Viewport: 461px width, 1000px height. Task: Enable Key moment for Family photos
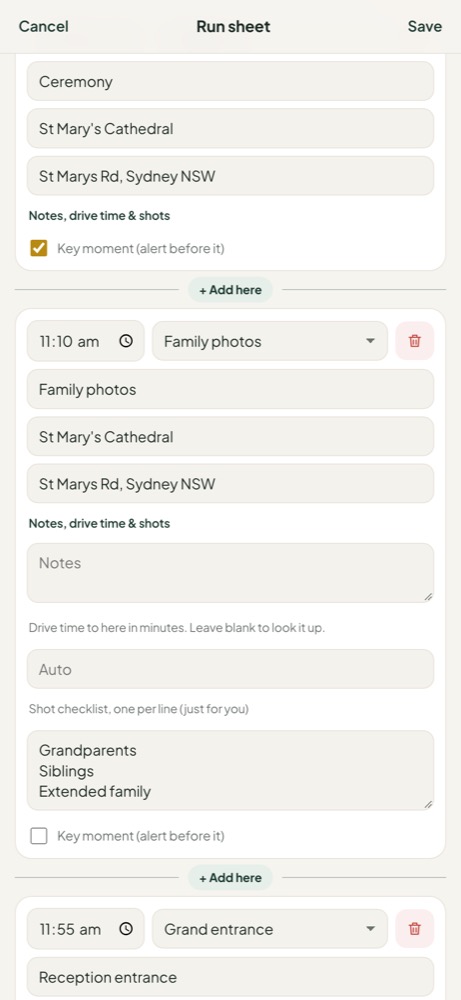click(39, 836)
